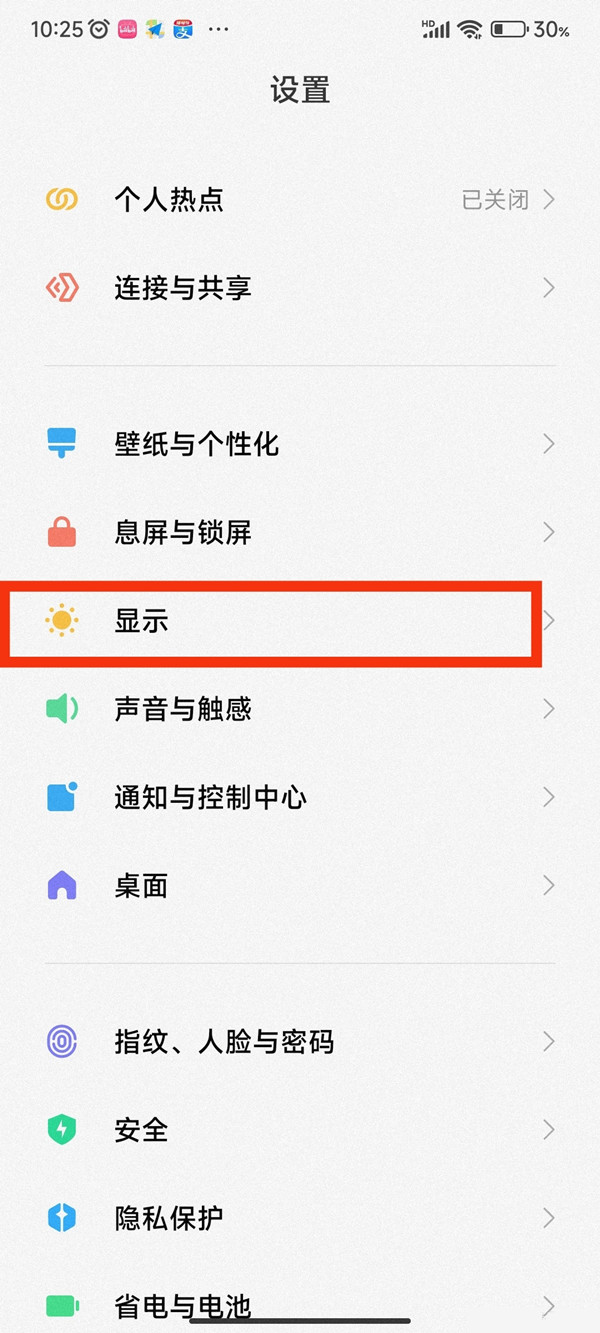
Task: Open 省电与电池 settings
Action: point(300,1303)
